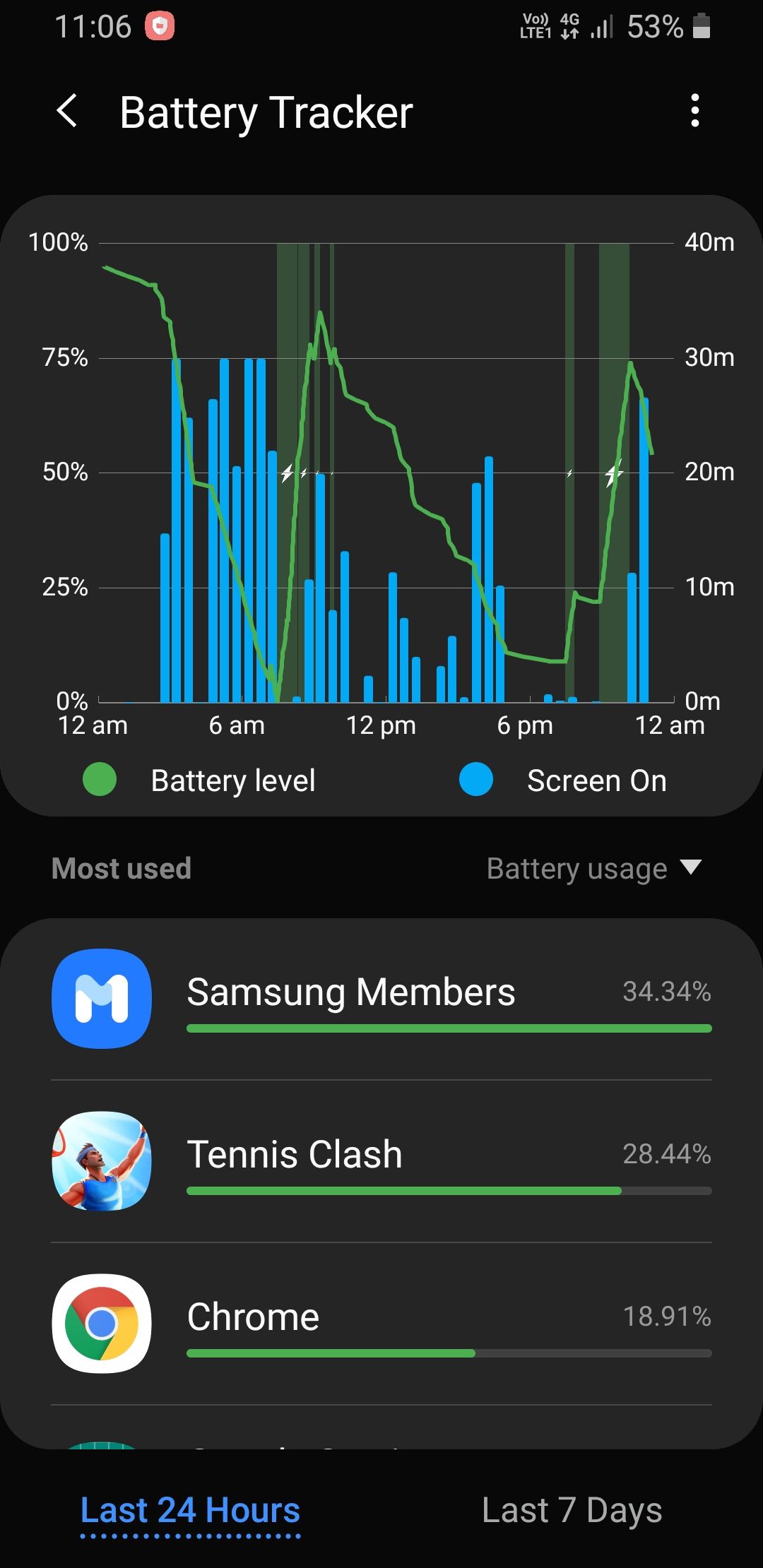Open the three-dot overflow menu
763x1568 pixels.
pos(695,111)
